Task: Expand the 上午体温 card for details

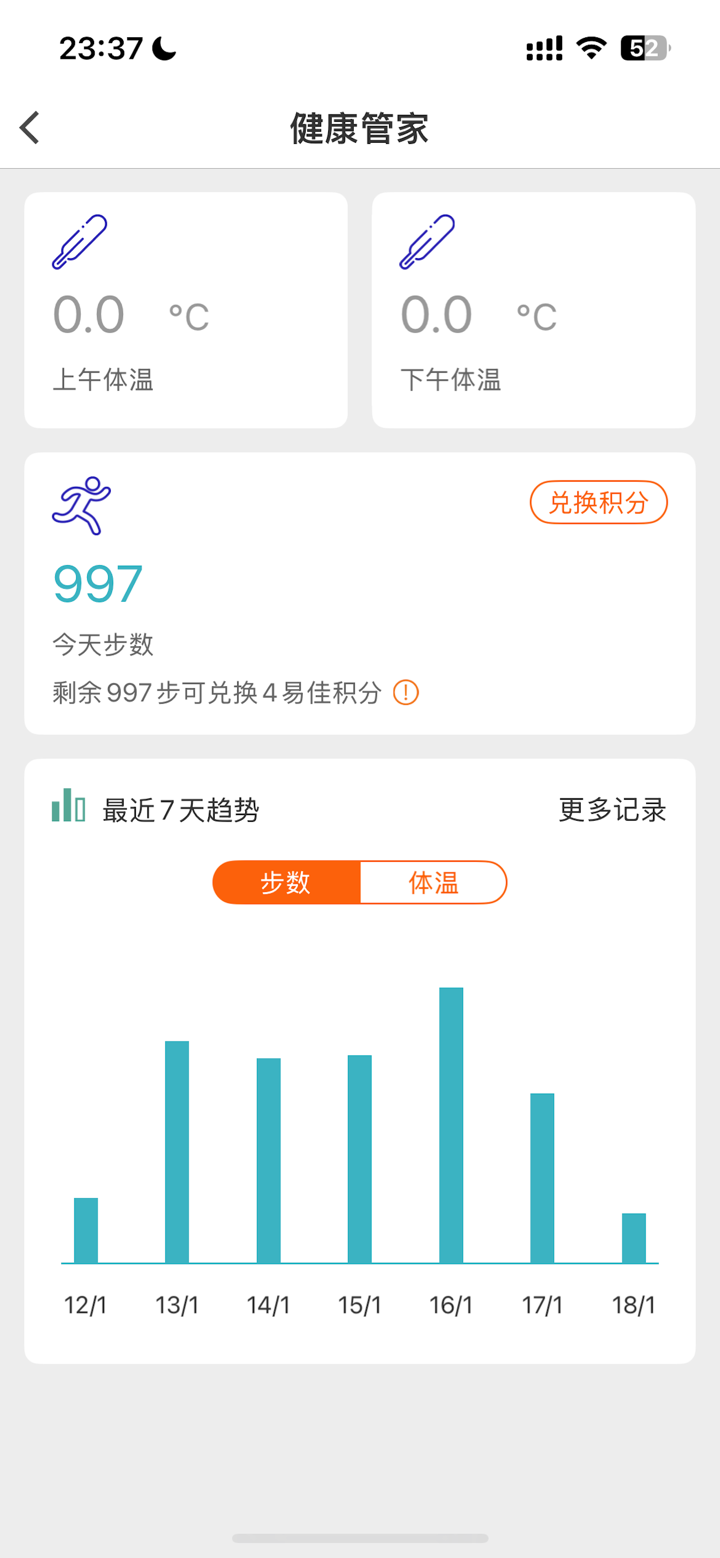Action: tap(185, 309)
